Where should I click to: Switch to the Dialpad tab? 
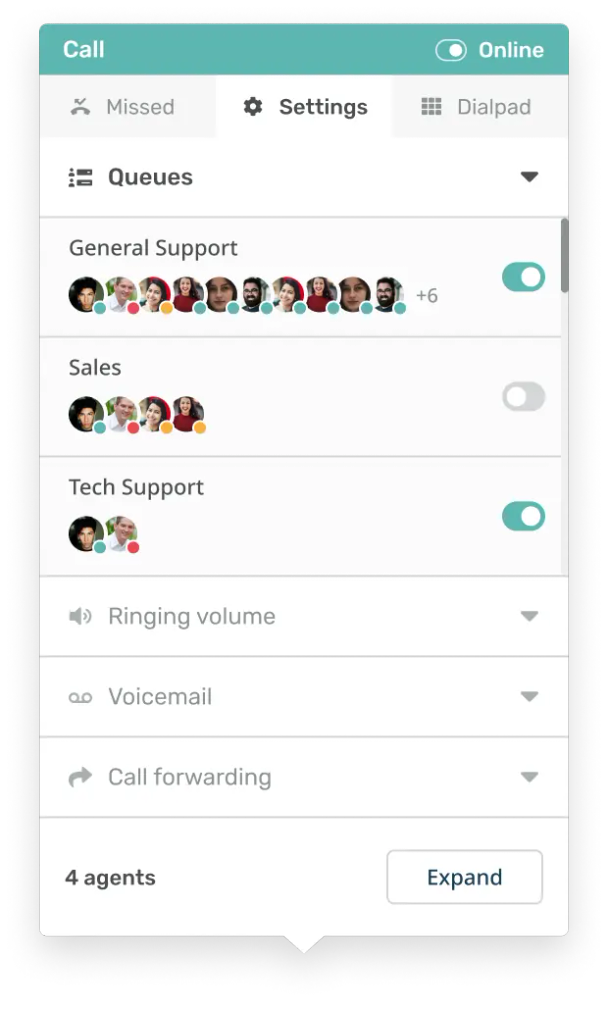click(476, 107)
